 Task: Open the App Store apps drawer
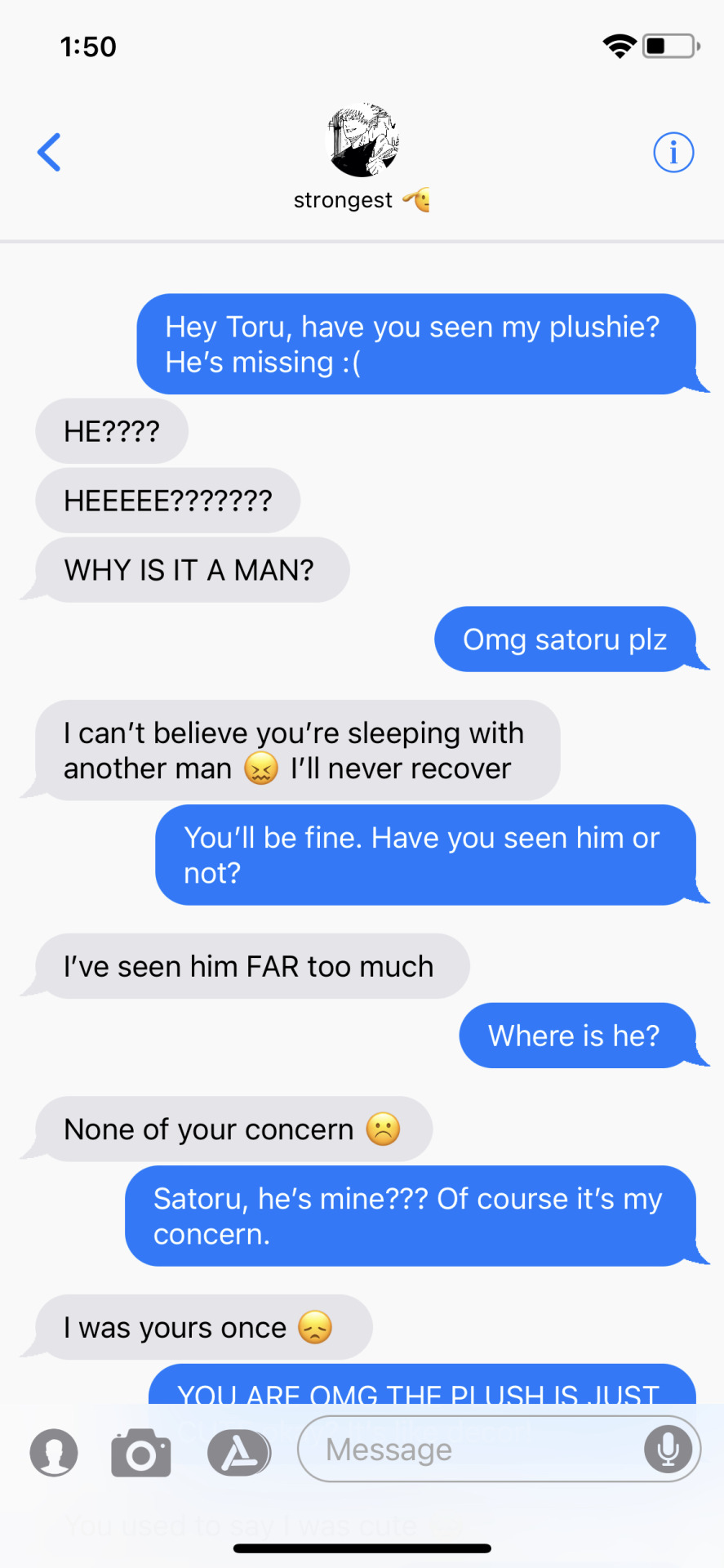(x=238, y=1453)
